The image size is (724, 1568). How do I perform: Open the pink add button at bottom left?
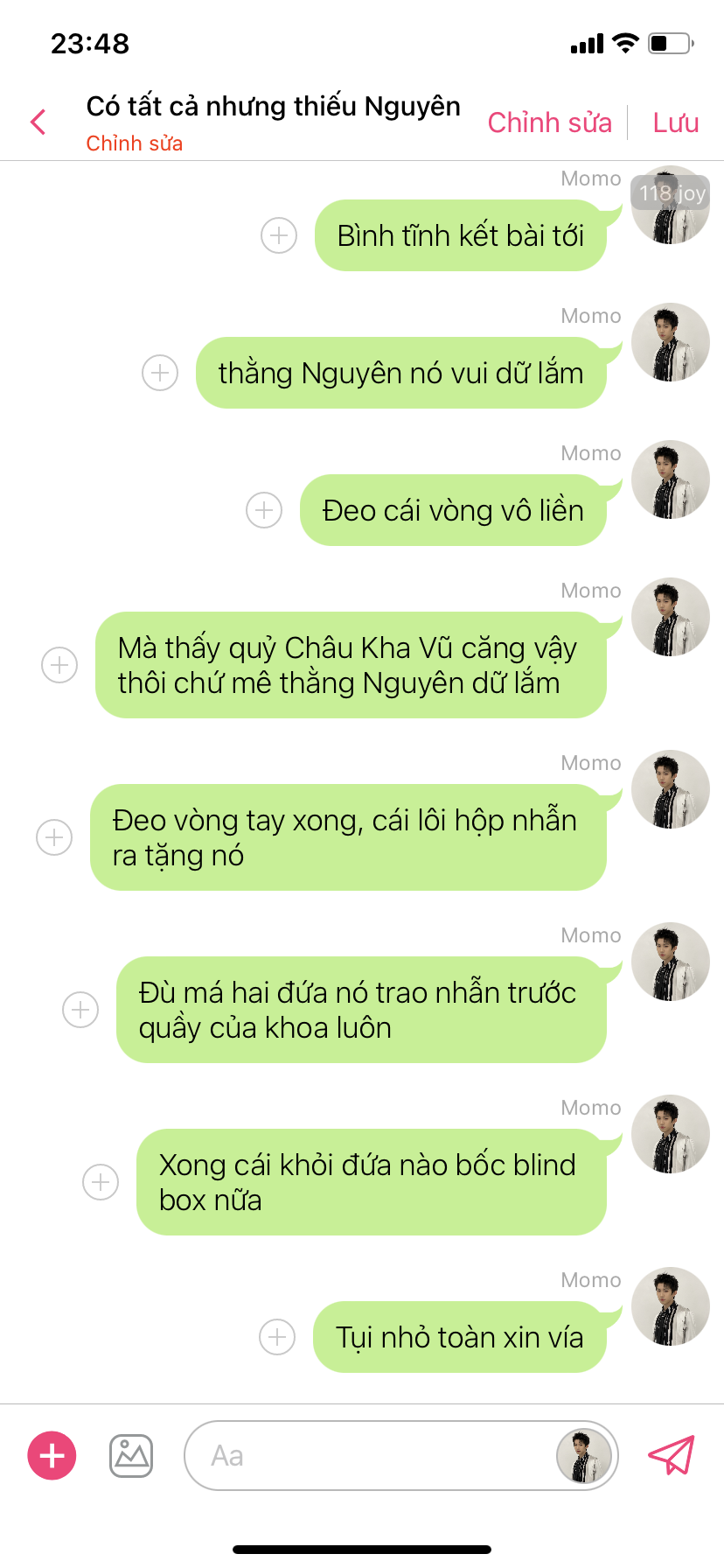tap(52, 1456)
